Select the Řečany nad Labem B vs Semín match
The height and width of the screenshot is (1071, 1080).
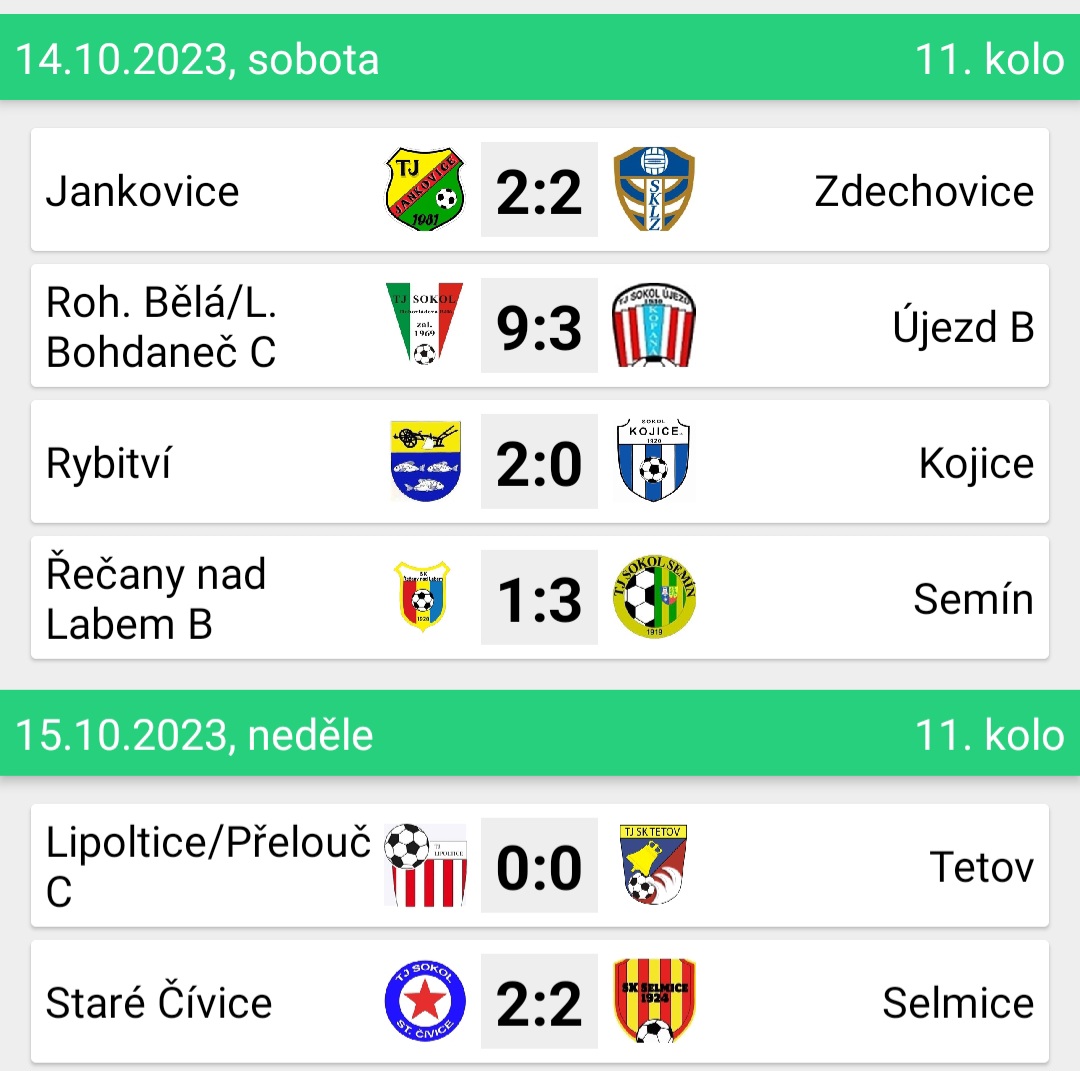click(x=539, y=598)
